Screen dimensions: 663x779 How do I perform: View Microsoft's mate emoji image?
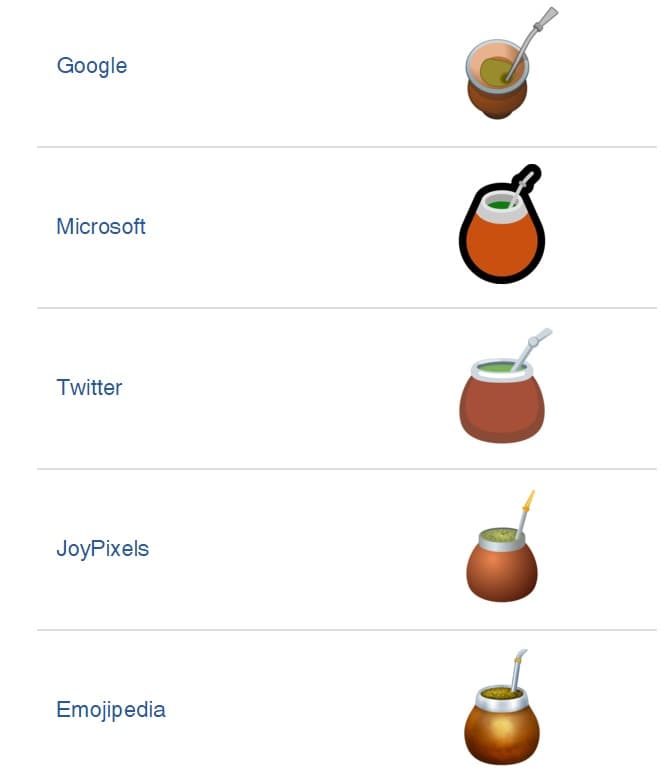pos(503,228)
